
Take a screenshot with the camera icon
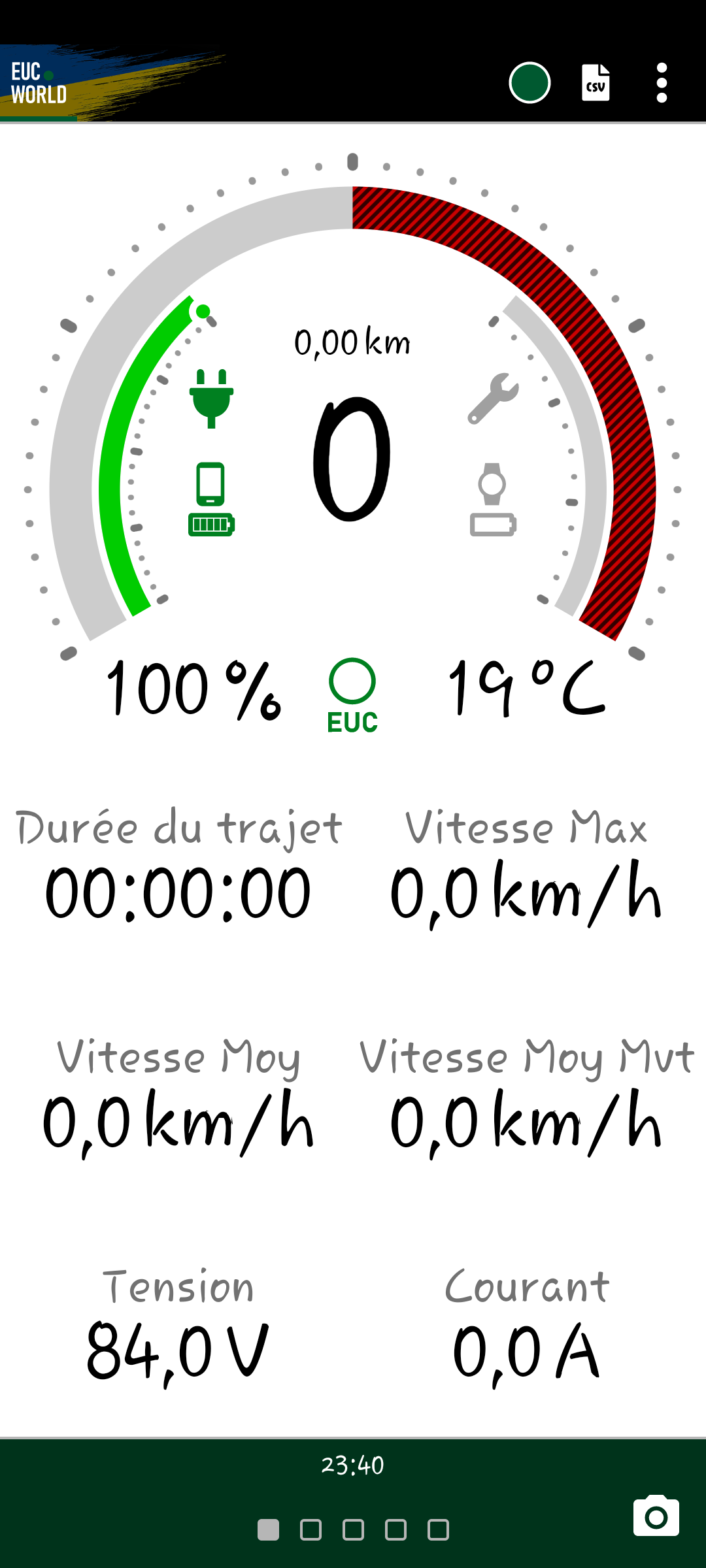(x=656, y=1516)
